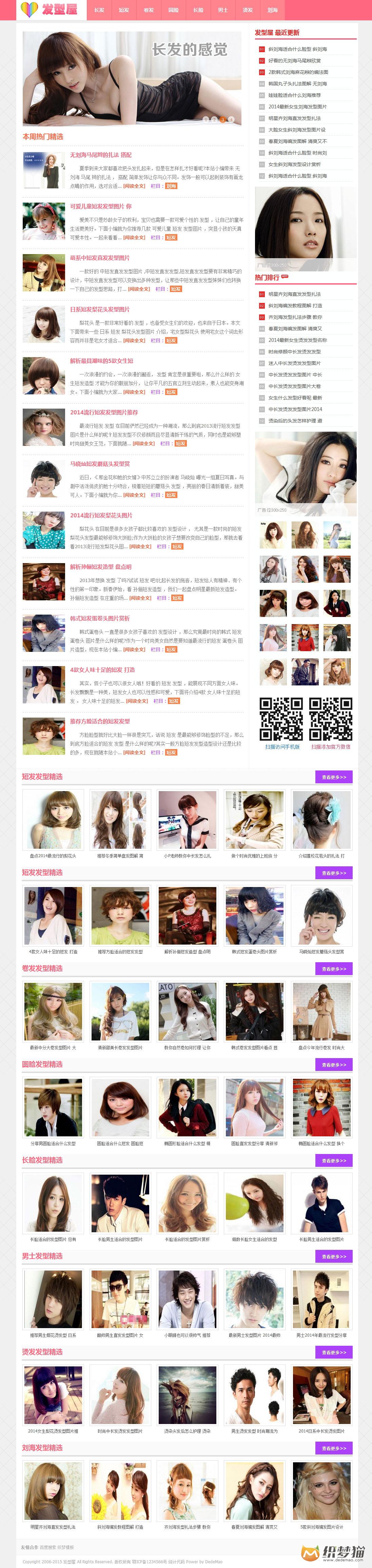Go to the 卷发 category tab

click(x=149, y=10)
